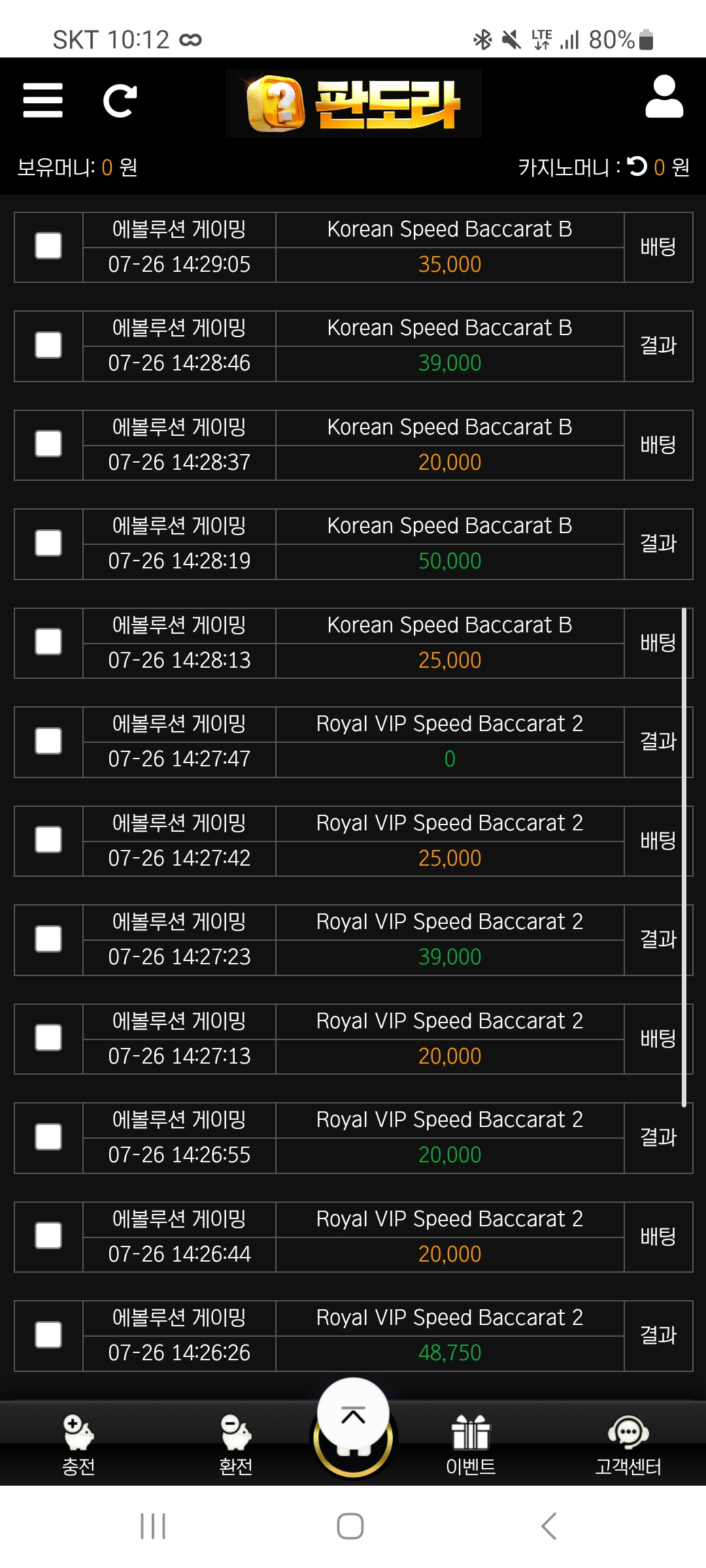Mark the 14:28:19 entry's checkbox
Image resolution: width=706 pixels, height=1568 pixels.
pyautogui.click(x=48, y=543)
